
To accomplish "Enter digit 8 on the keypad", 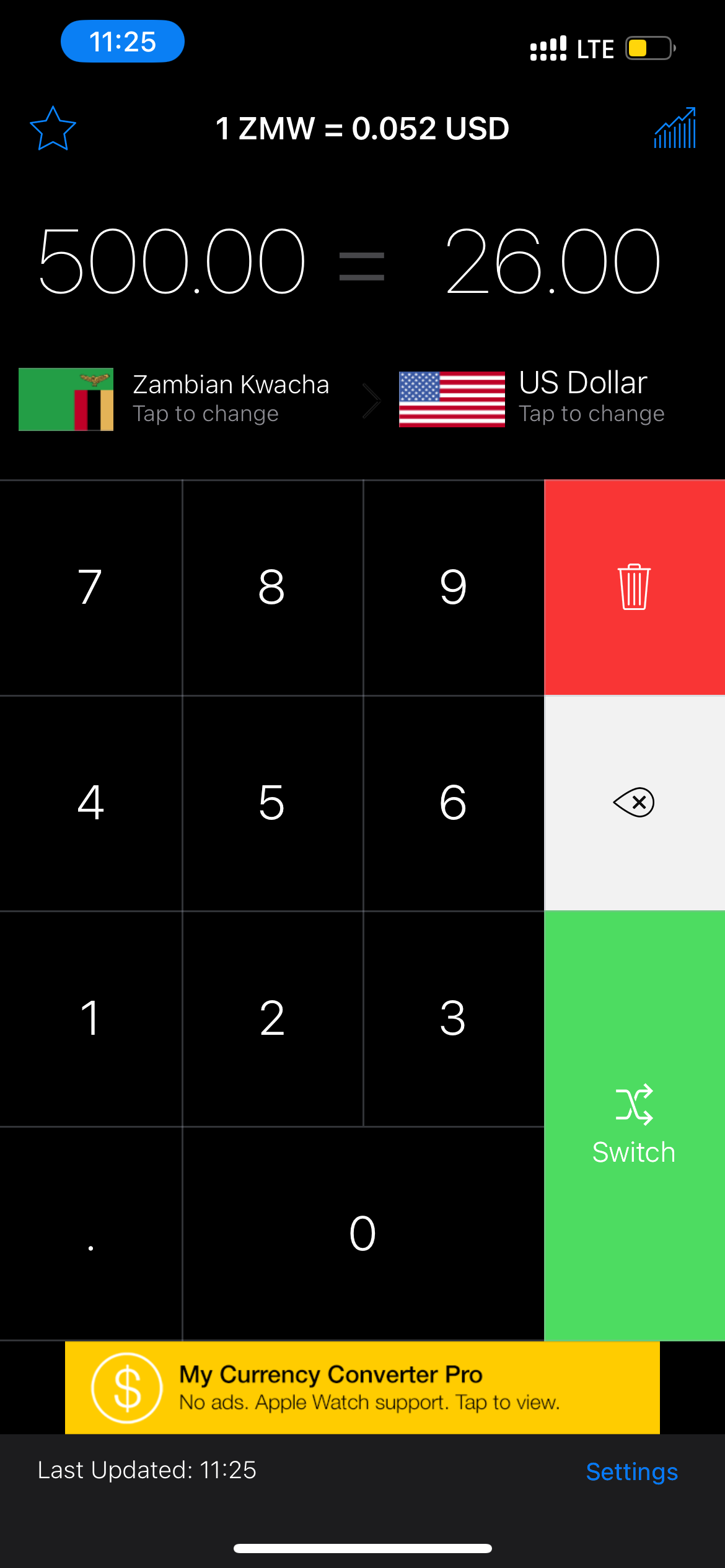I will tap(272, 587).
